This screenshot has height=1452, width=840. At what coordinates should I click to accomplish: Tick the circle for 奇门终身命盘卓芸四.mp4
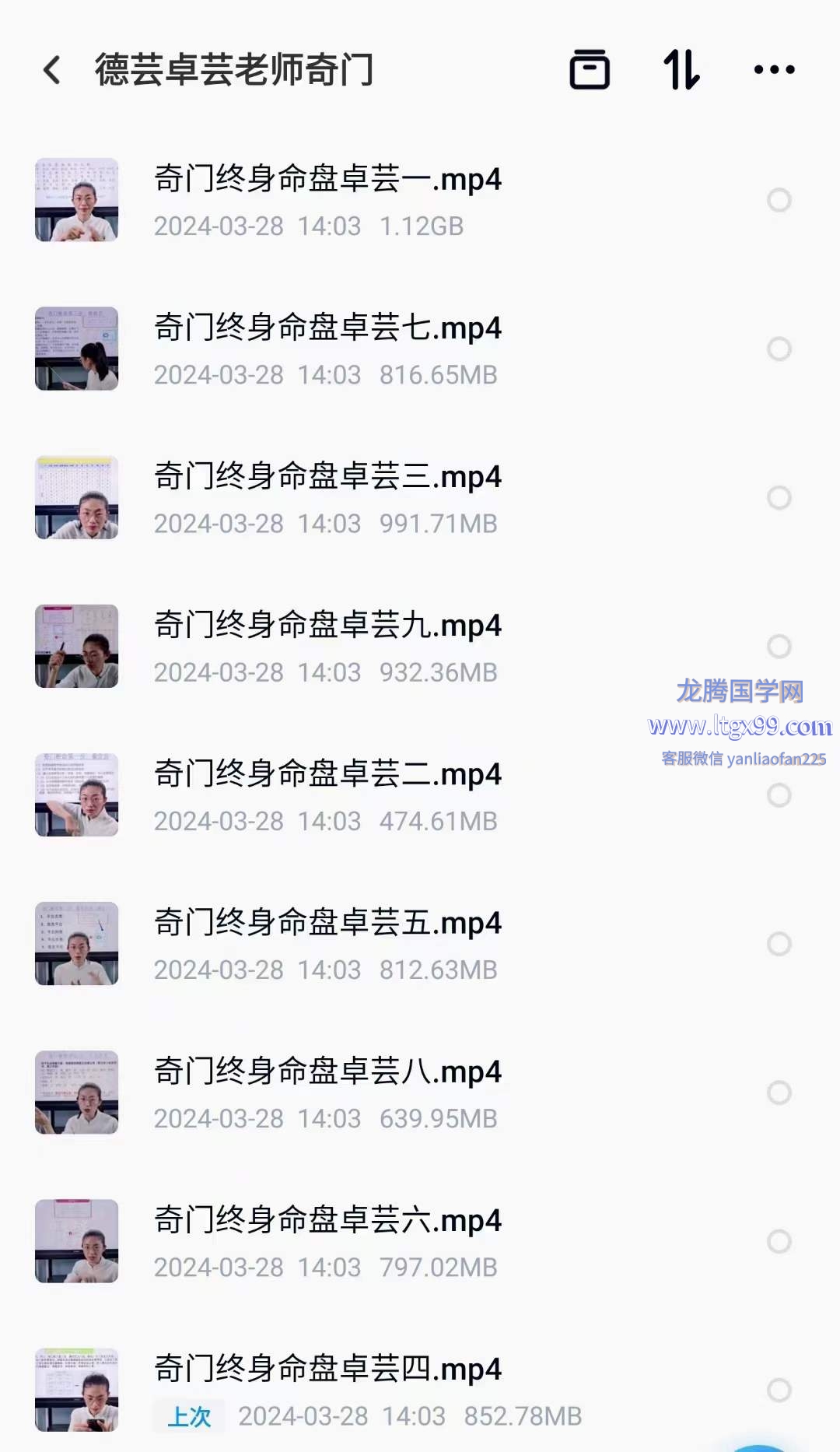(779, 1390)
